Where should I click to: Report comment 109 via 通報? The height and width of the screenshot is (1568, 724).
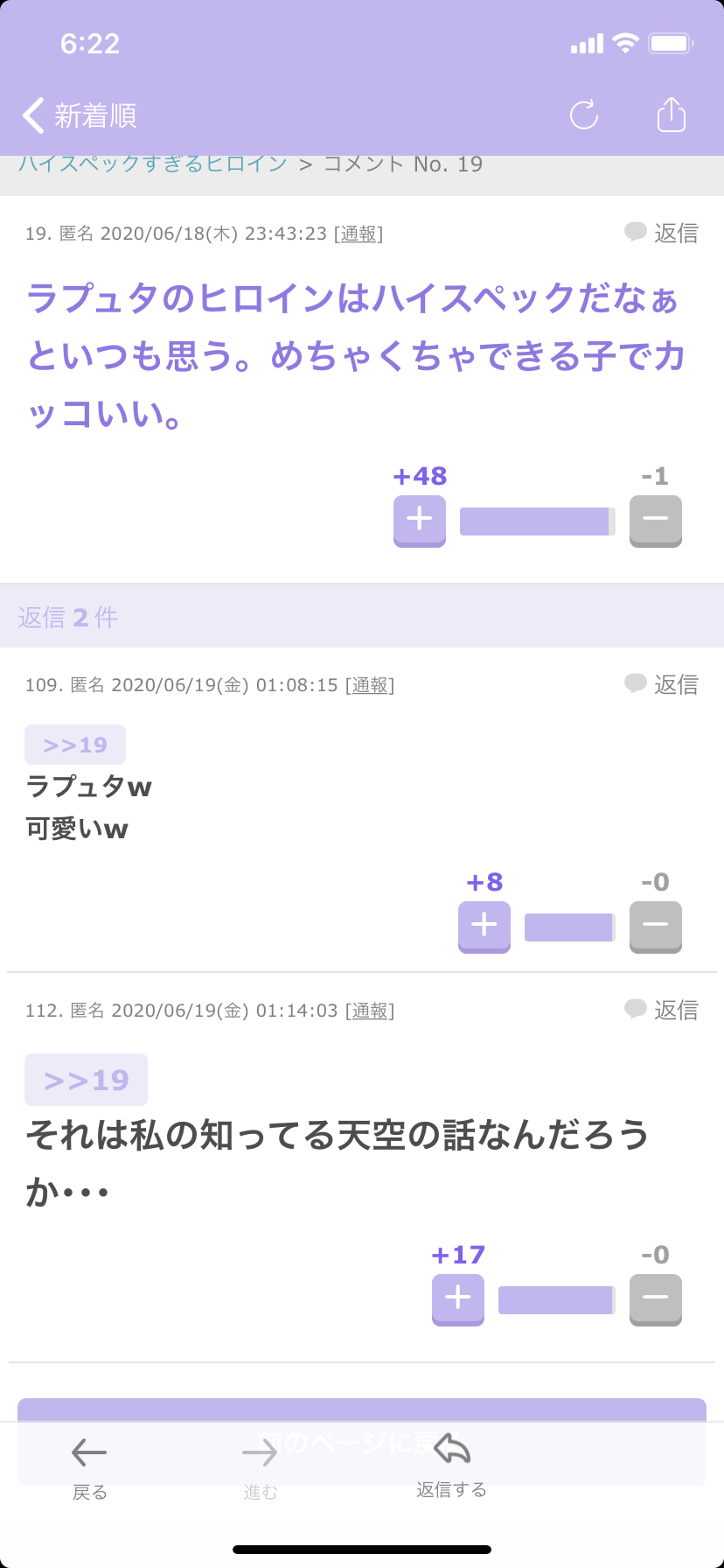click(x=370, y=685)
